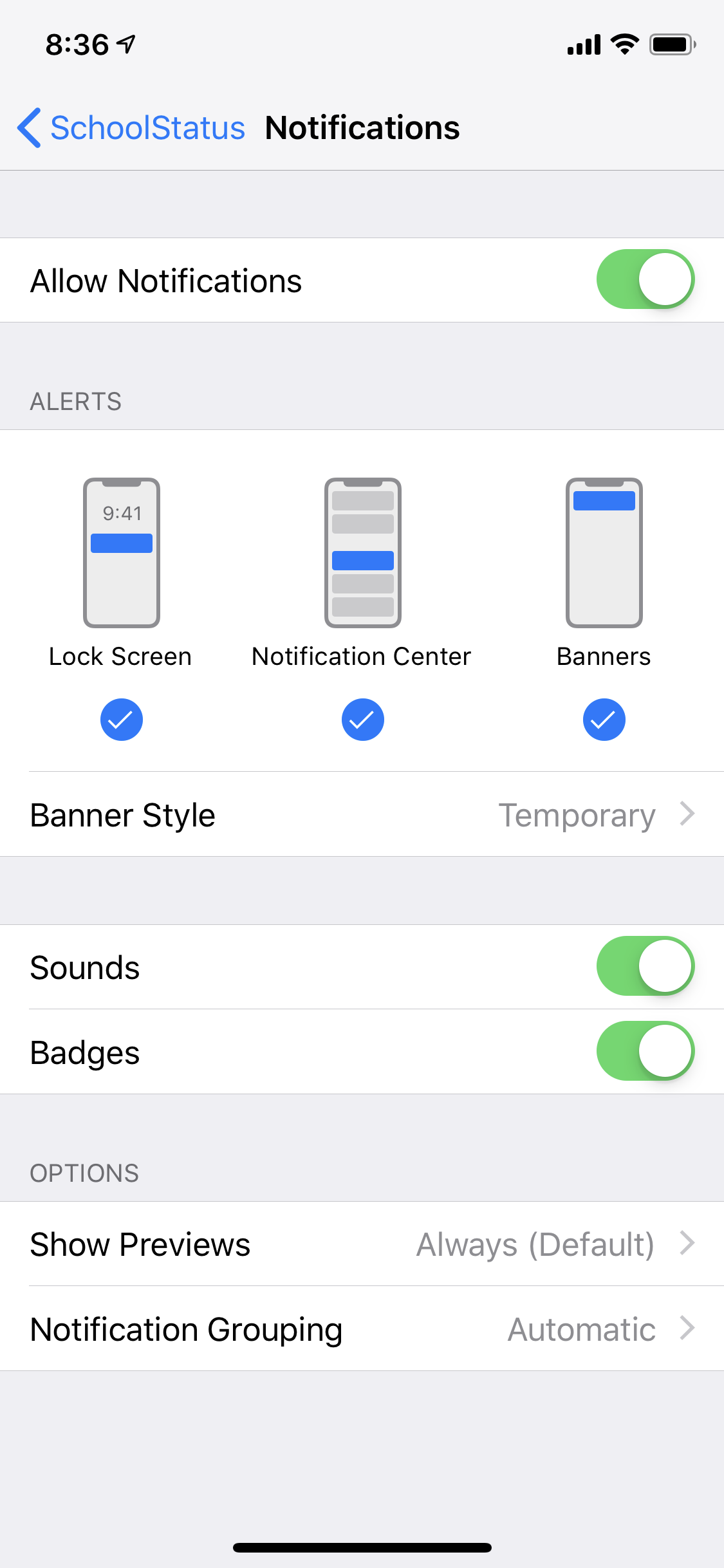Click the back chevron in the navigation bar

coord(28,128)
